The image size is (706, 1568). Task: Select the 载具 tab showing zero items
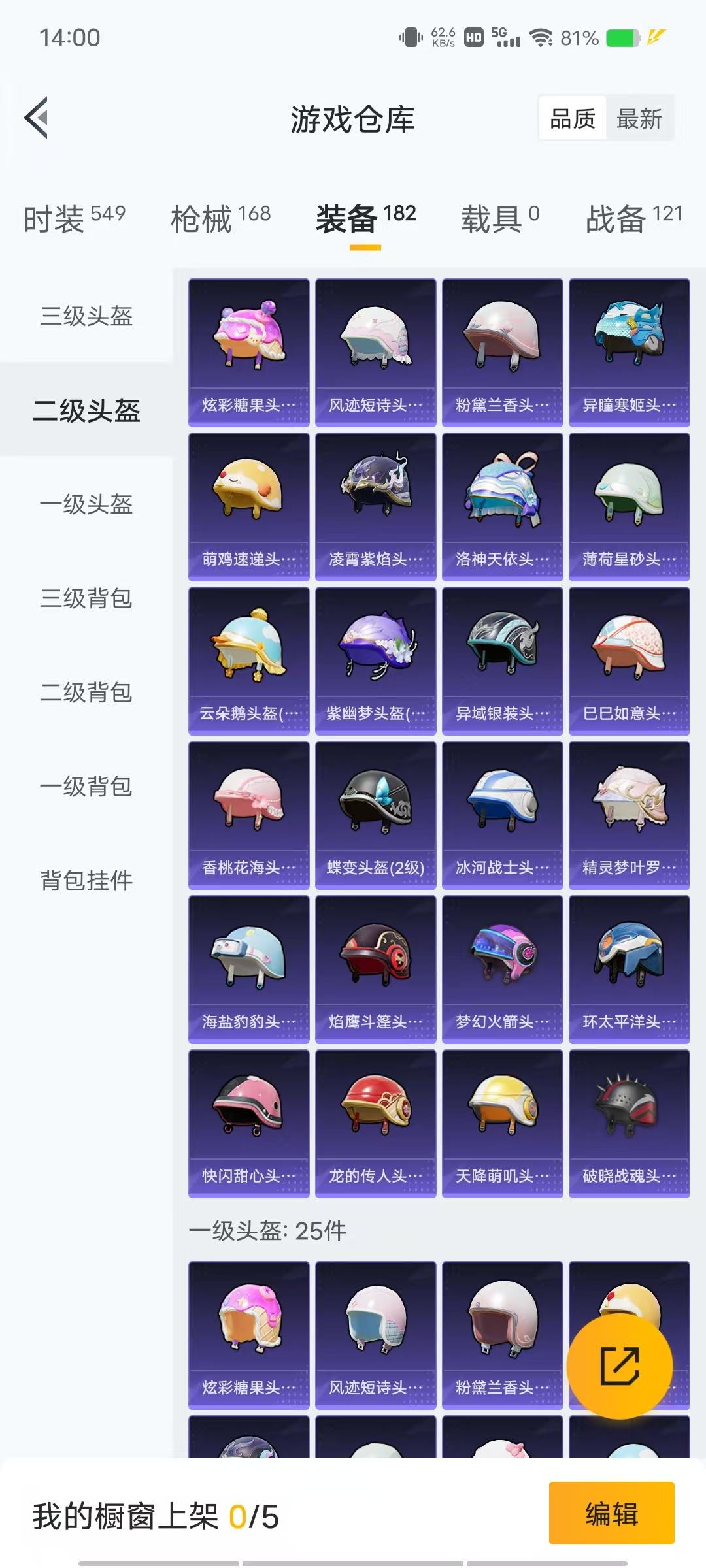pos(497,219)
